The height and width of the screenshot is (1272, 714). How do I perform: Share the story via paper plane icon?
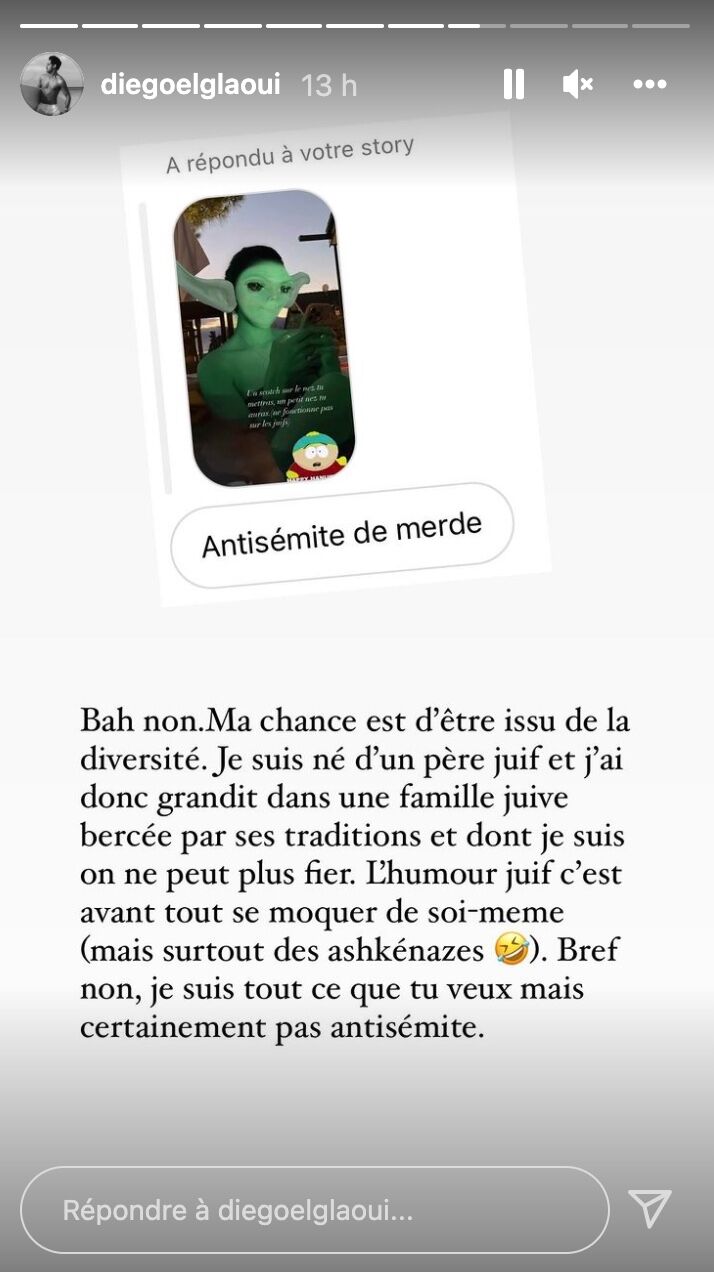[650, 1209]
